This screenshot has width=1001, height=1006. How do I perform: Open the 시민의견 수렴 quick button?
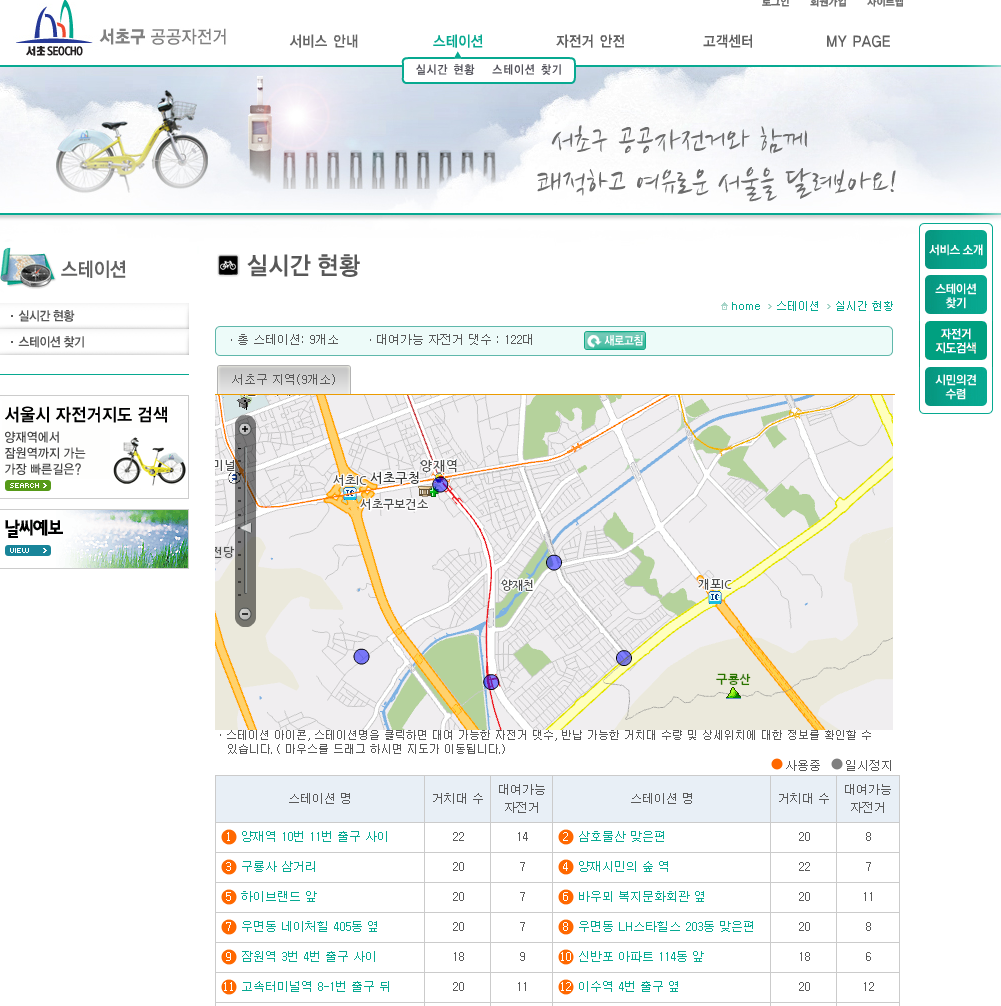coord(955,387)
